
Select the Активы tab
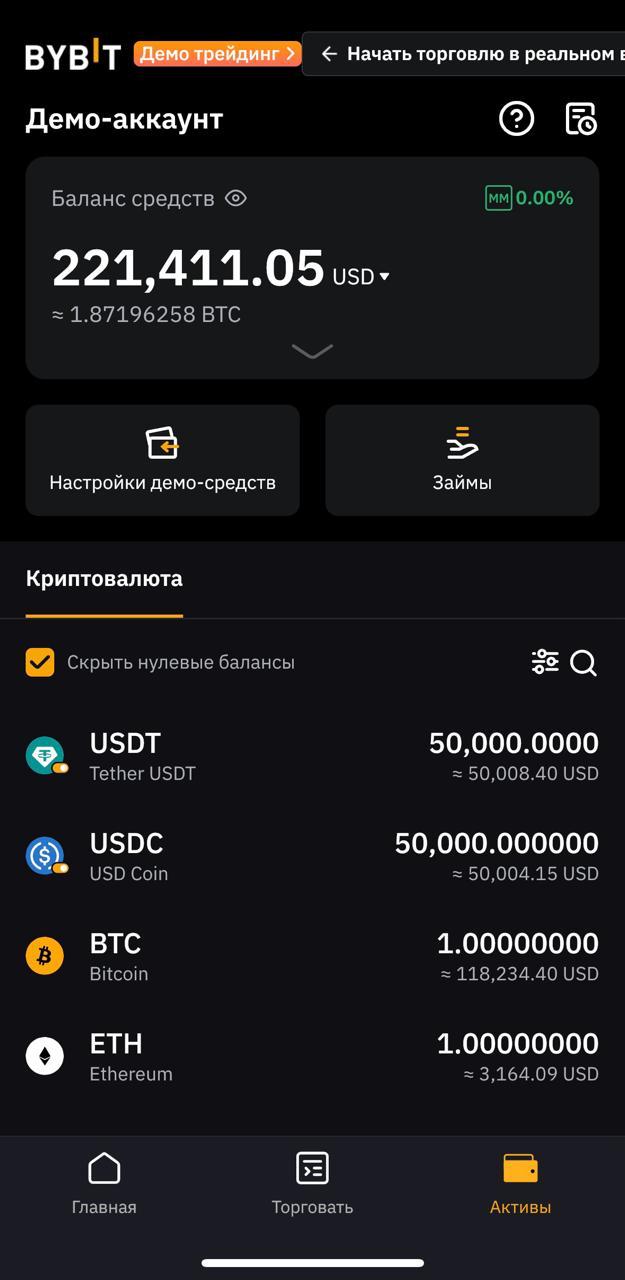[x=520, y=1184]
